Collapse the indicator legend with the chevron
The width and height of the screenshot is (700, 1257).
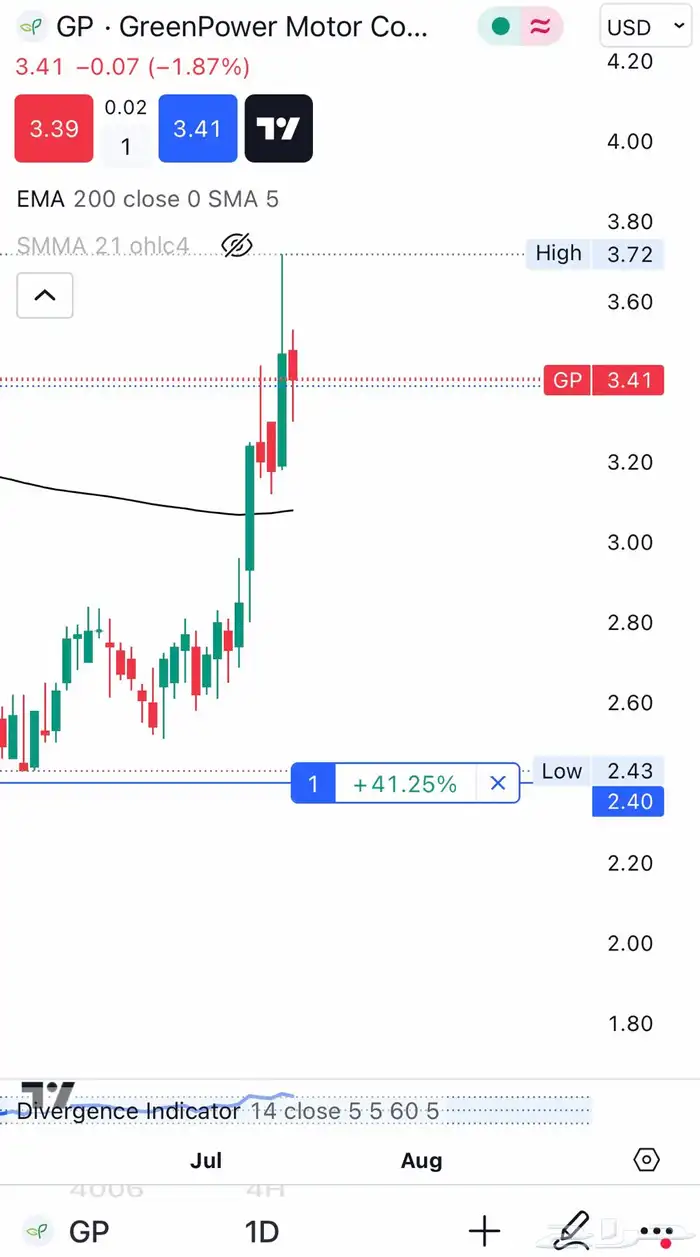pyautogui.click(x=45, y=295)
